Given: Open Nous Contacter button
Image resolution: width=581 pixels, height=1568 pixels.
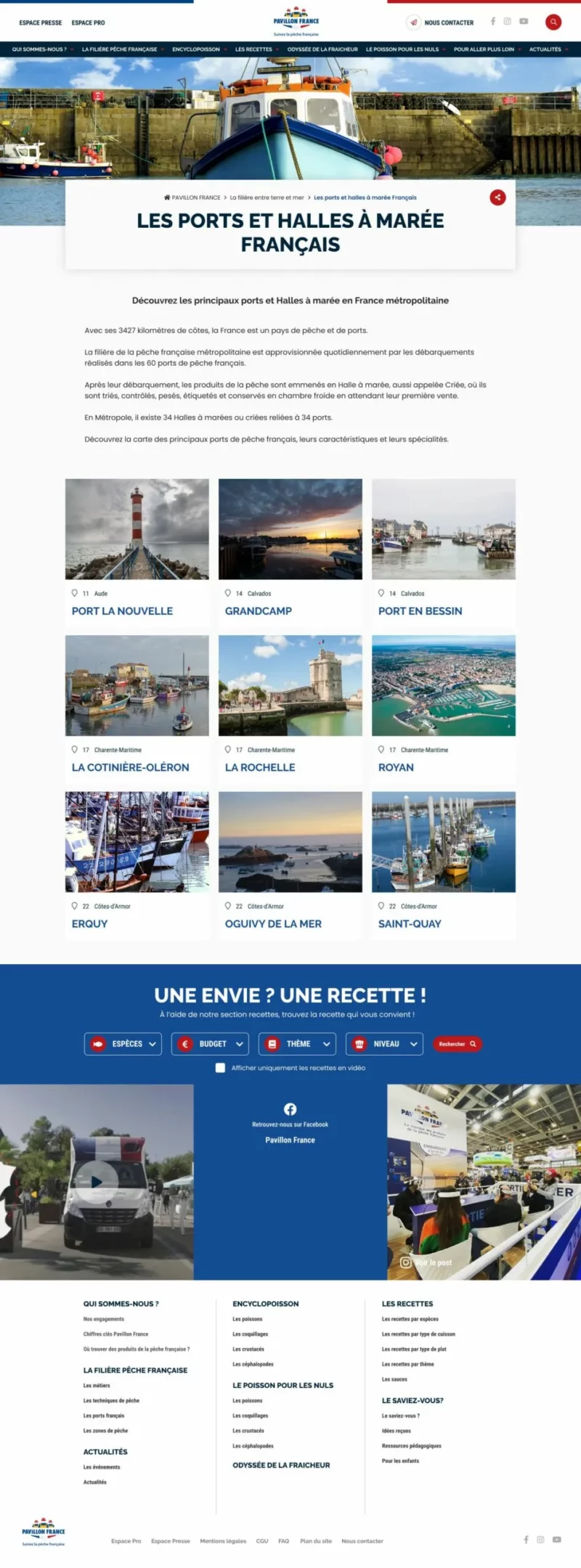Looking at the screenshot, I should (x=440, y=23).
